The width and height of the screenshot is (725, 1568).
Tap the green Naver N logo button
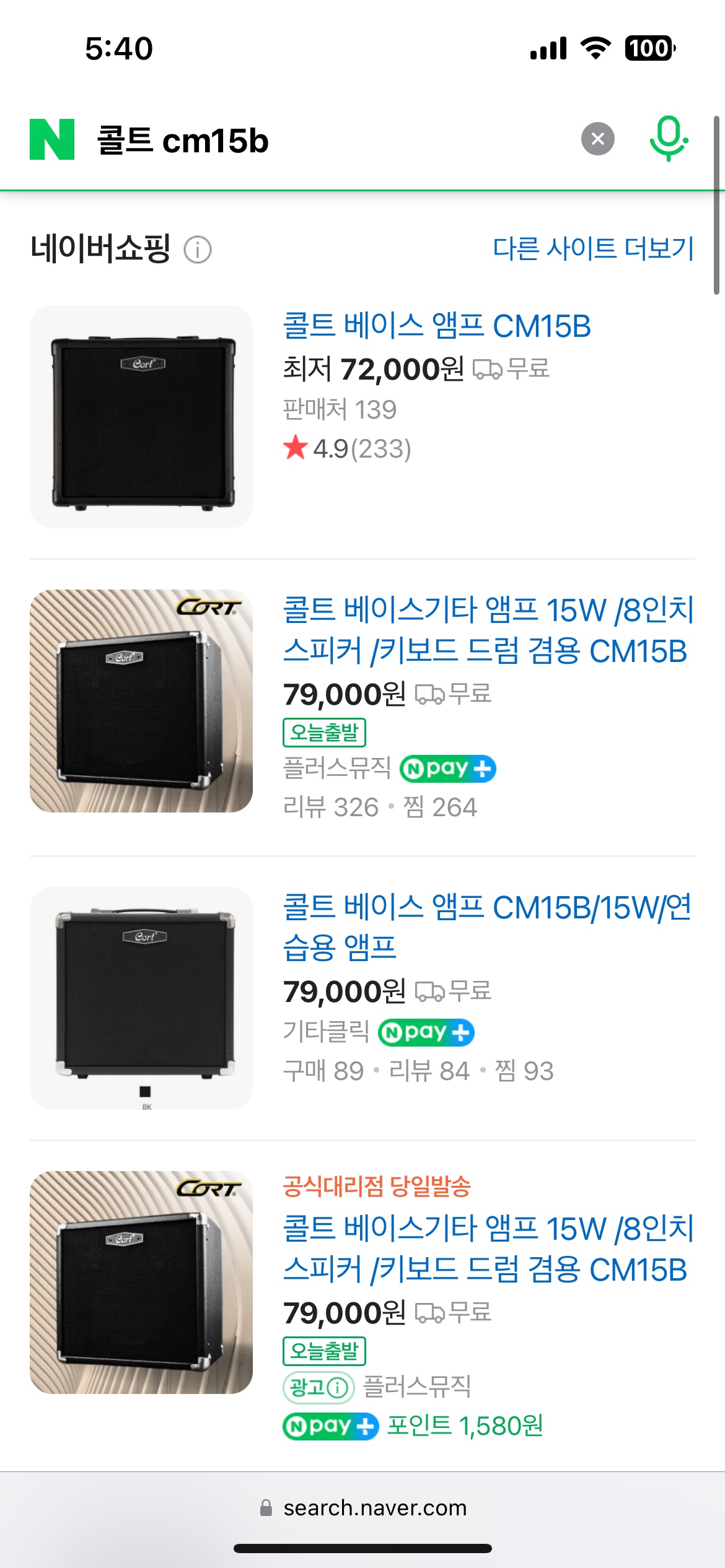pyautogui.click(x=52, y=139)
